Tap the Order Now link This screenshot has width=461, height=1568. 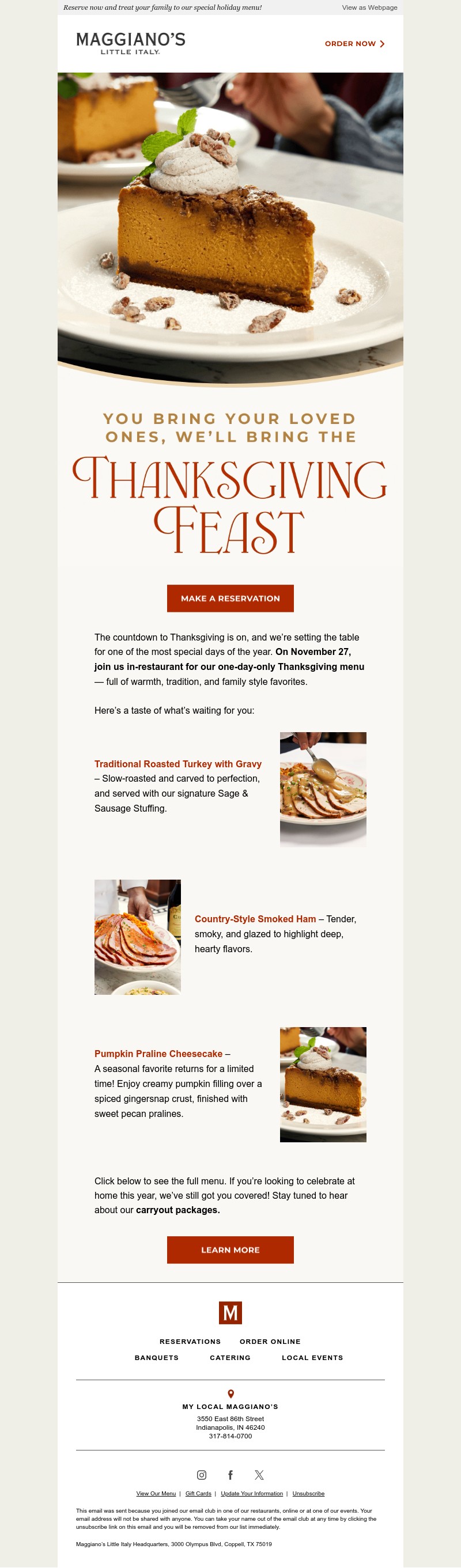coord(354,44)
